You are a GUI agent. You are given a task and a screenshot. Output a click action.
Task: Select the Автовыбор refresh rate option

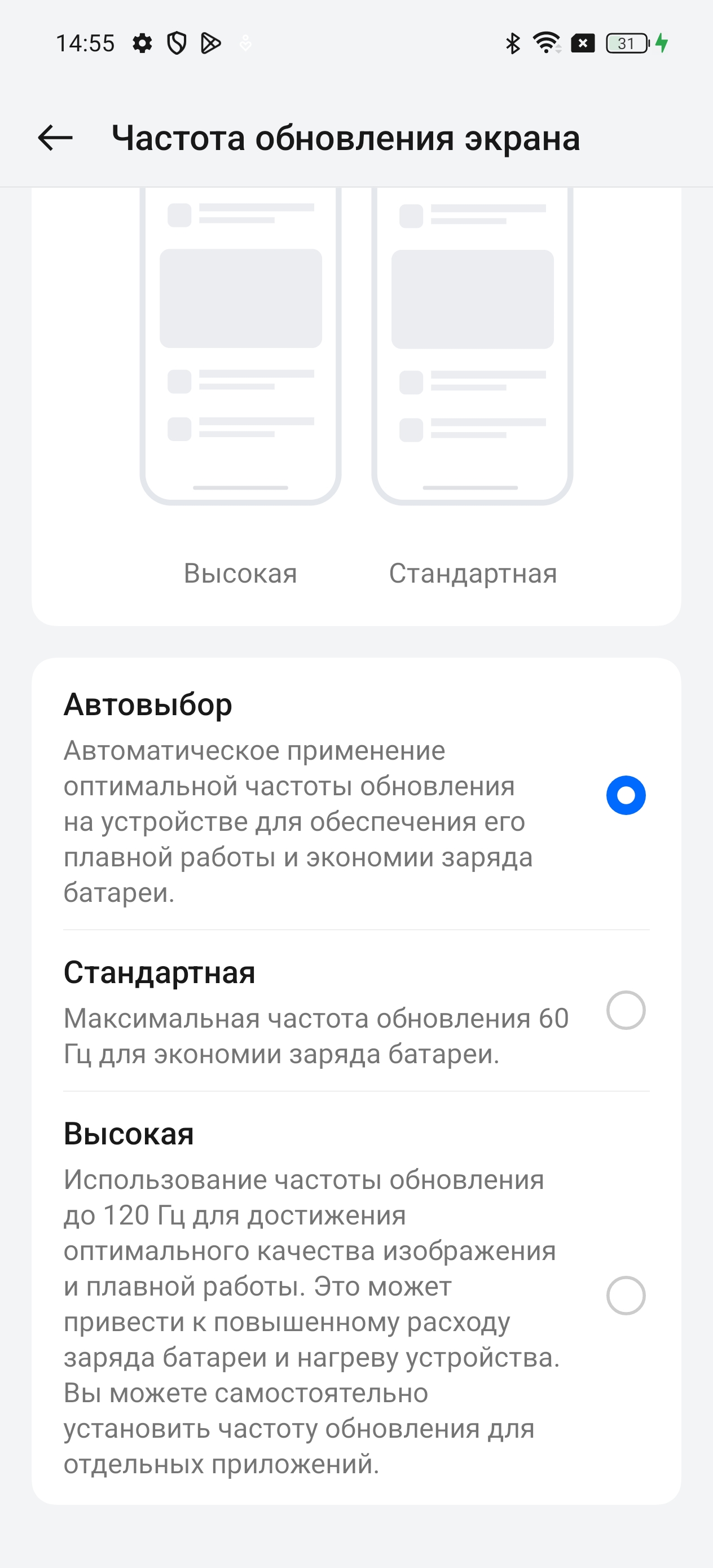point(626,795)
